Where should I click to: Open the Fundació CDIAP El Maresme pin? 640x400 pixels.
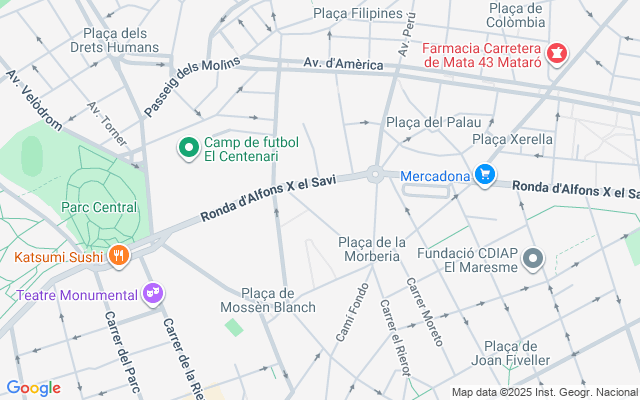coord(534,260)
